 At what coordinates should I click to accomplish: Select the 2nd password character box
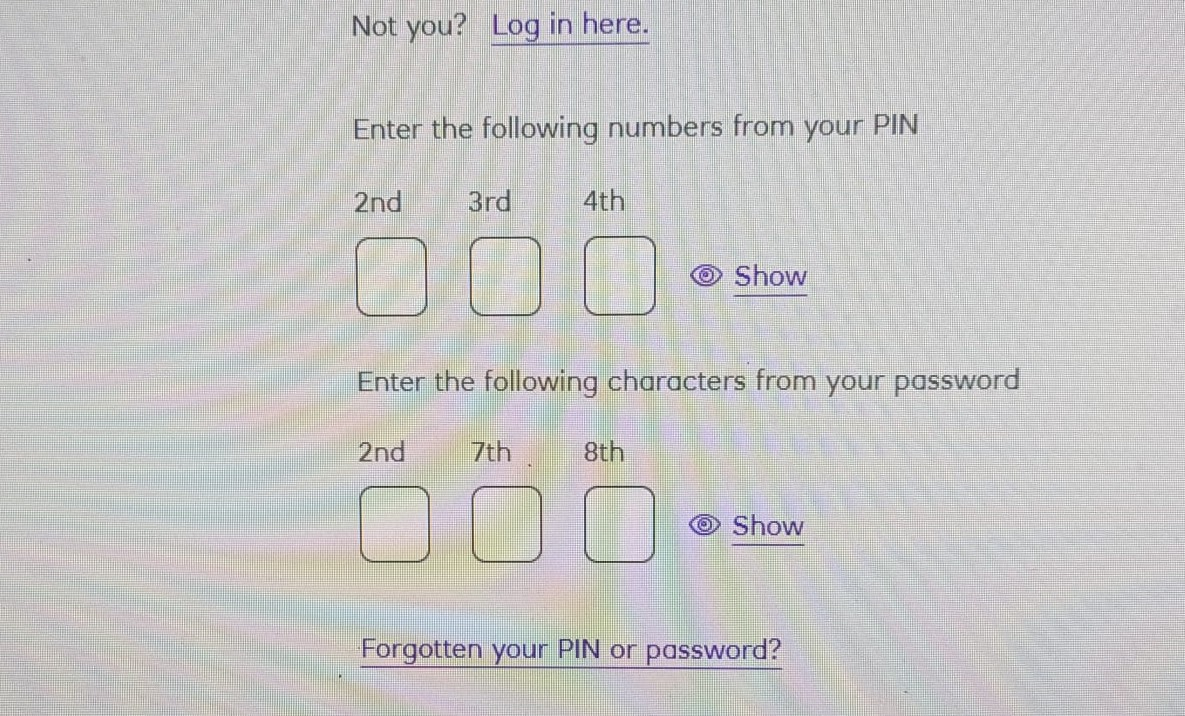tap(394, 523)
